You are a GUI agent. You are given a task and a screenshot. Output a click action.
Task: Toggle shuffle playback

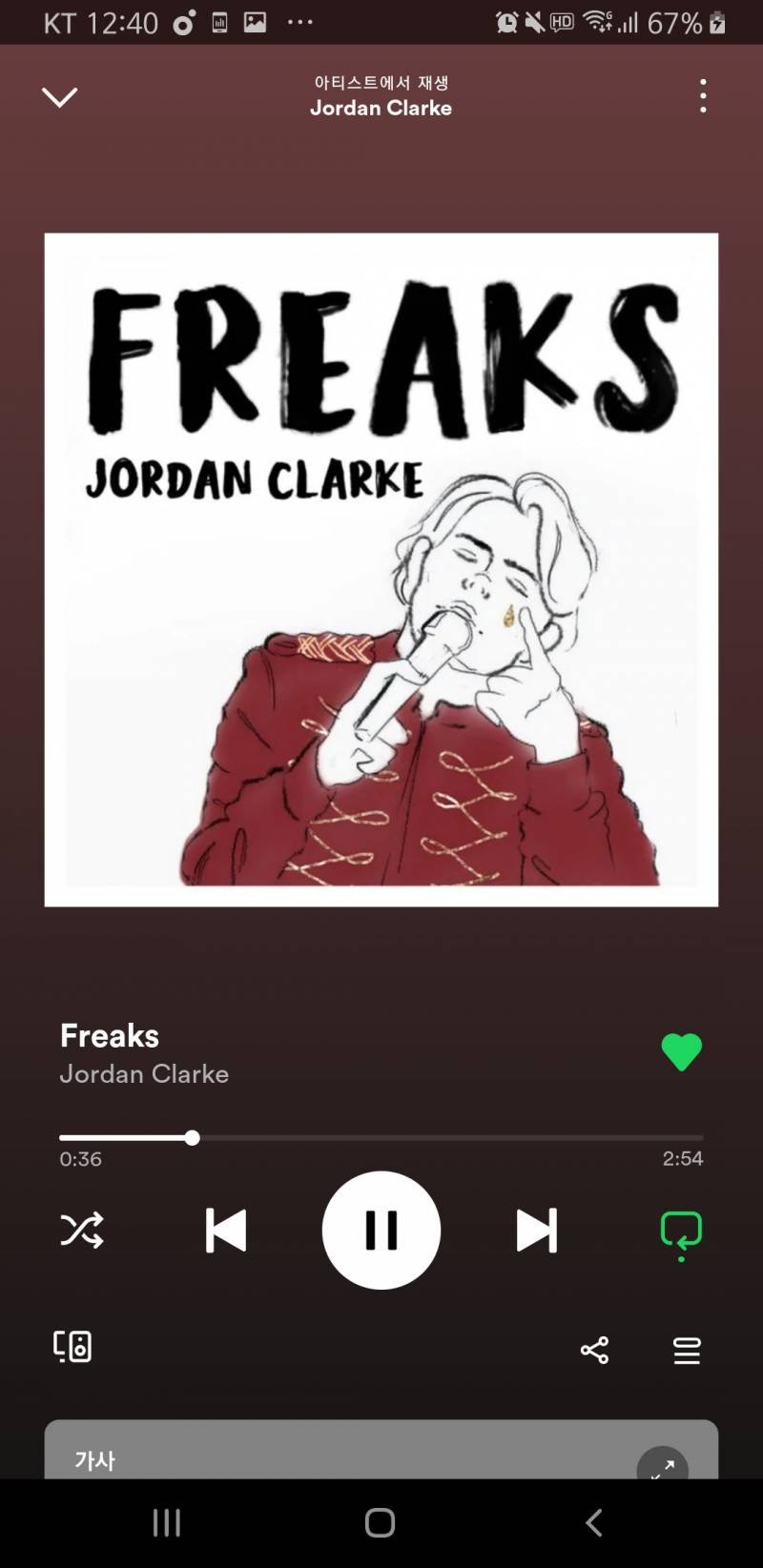point(82,1231)
